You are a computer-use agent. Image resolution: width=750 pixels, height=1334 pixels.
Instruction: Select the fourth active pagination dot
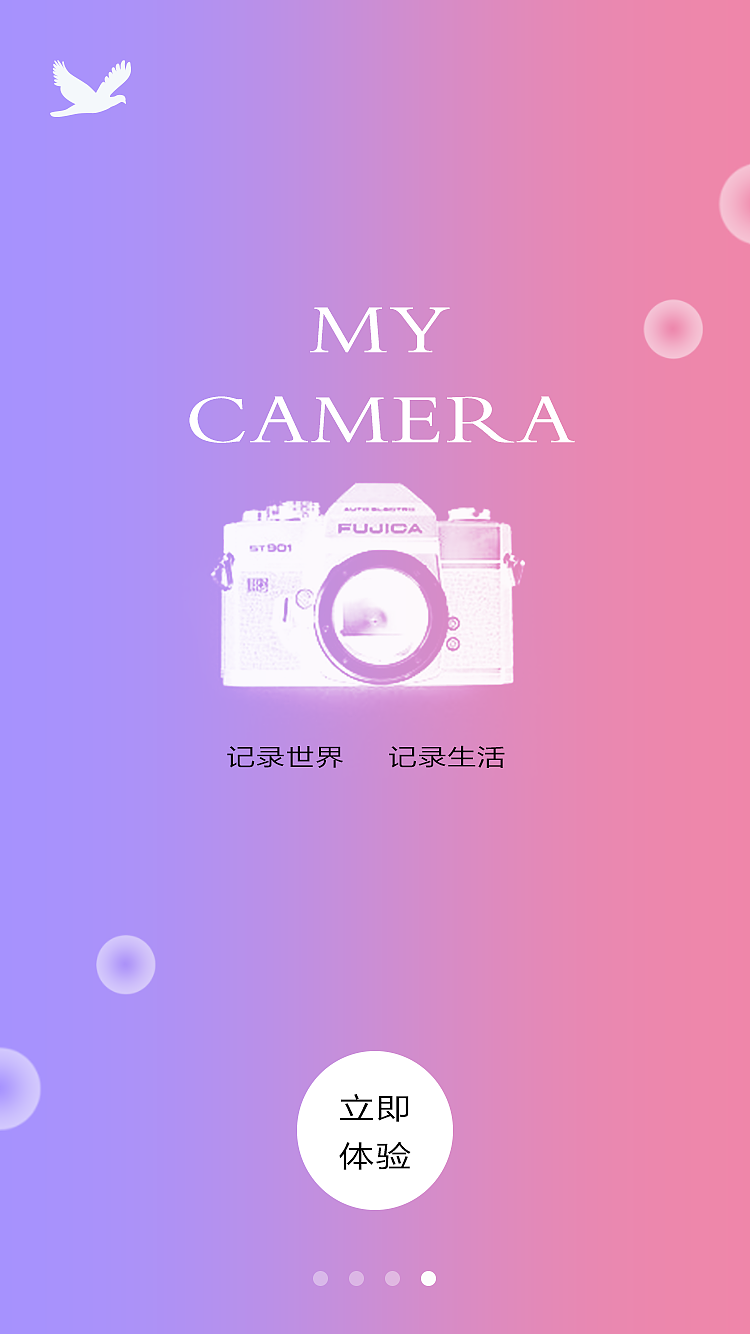(x=428, y=1278)
